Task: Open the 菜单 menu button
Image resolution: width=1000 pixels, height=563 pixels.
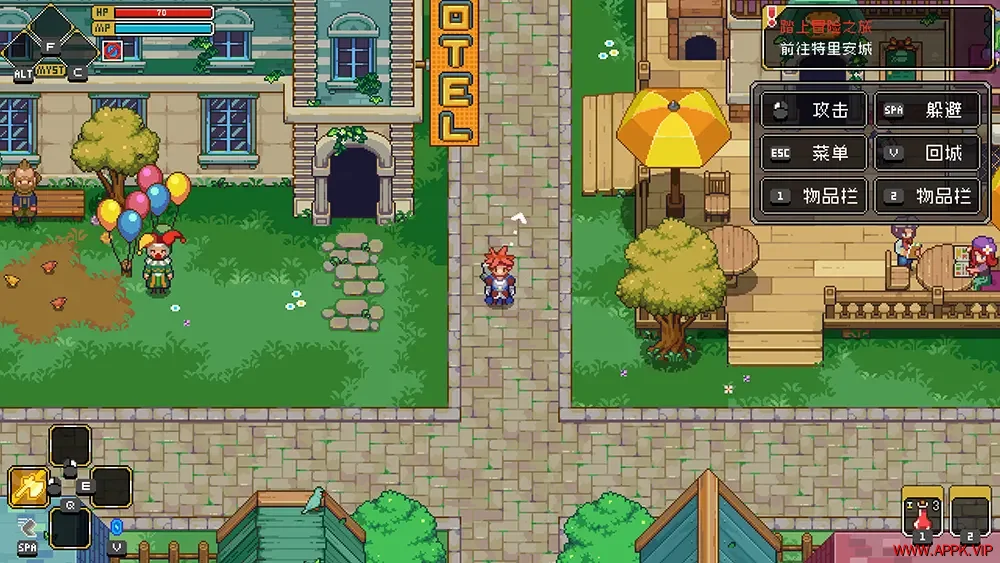Action: [813, 153]
